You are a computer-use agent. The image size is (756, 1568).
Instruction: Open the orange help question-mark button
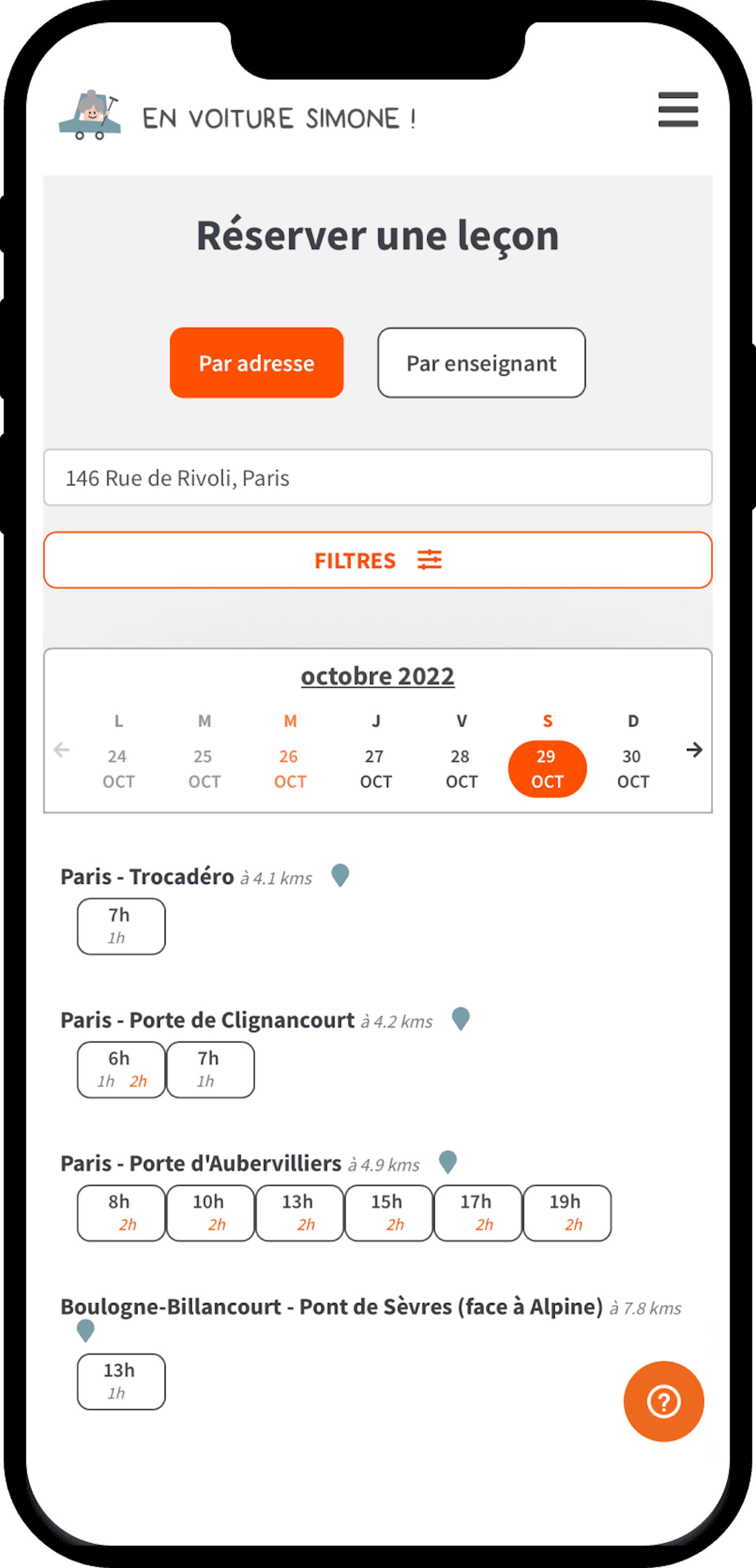click(663, 1401)
